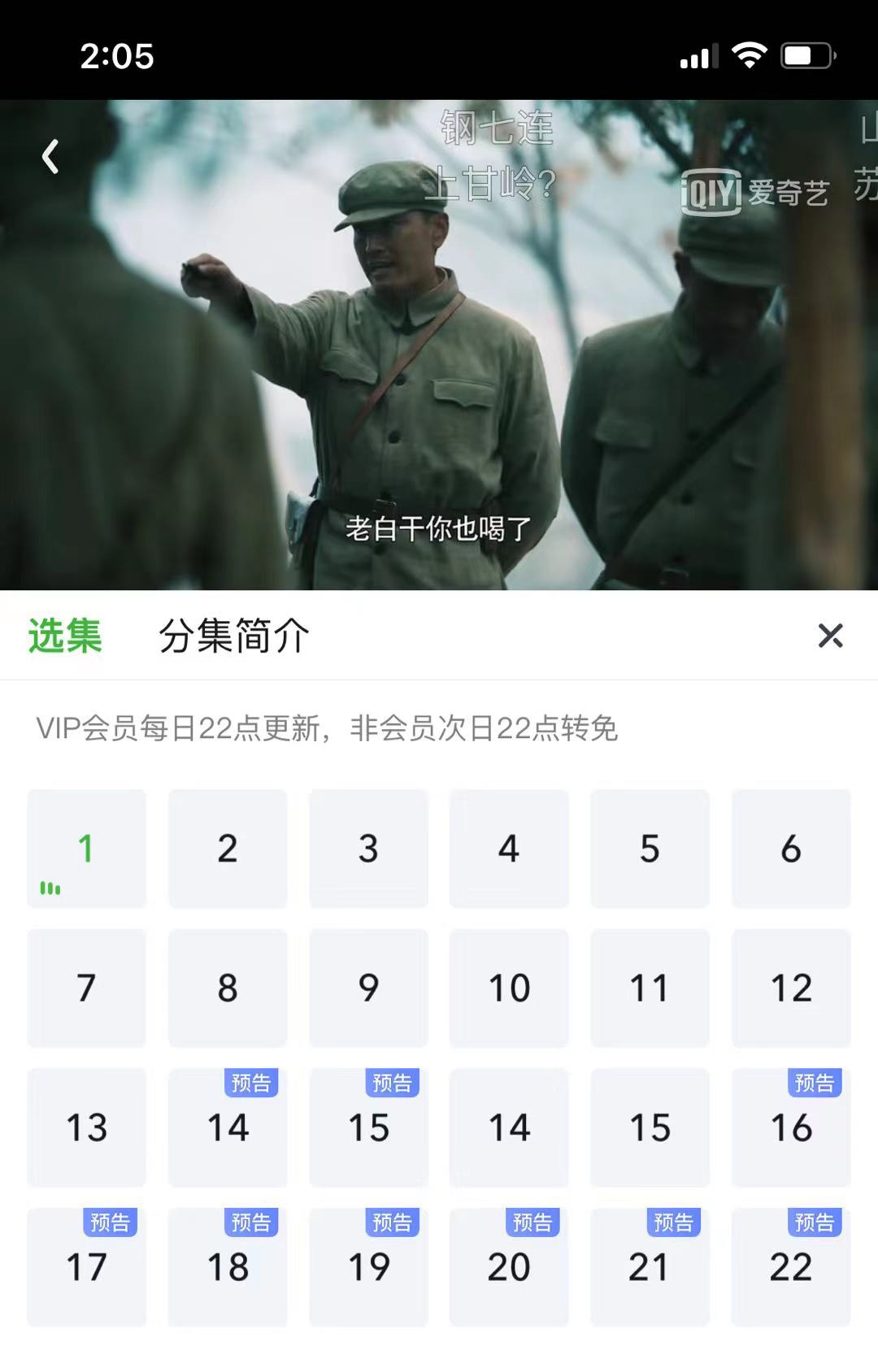This screenshot has height=1372, width=878.
Task: Play the episode 20 preview
Action: click(509, 1267)
